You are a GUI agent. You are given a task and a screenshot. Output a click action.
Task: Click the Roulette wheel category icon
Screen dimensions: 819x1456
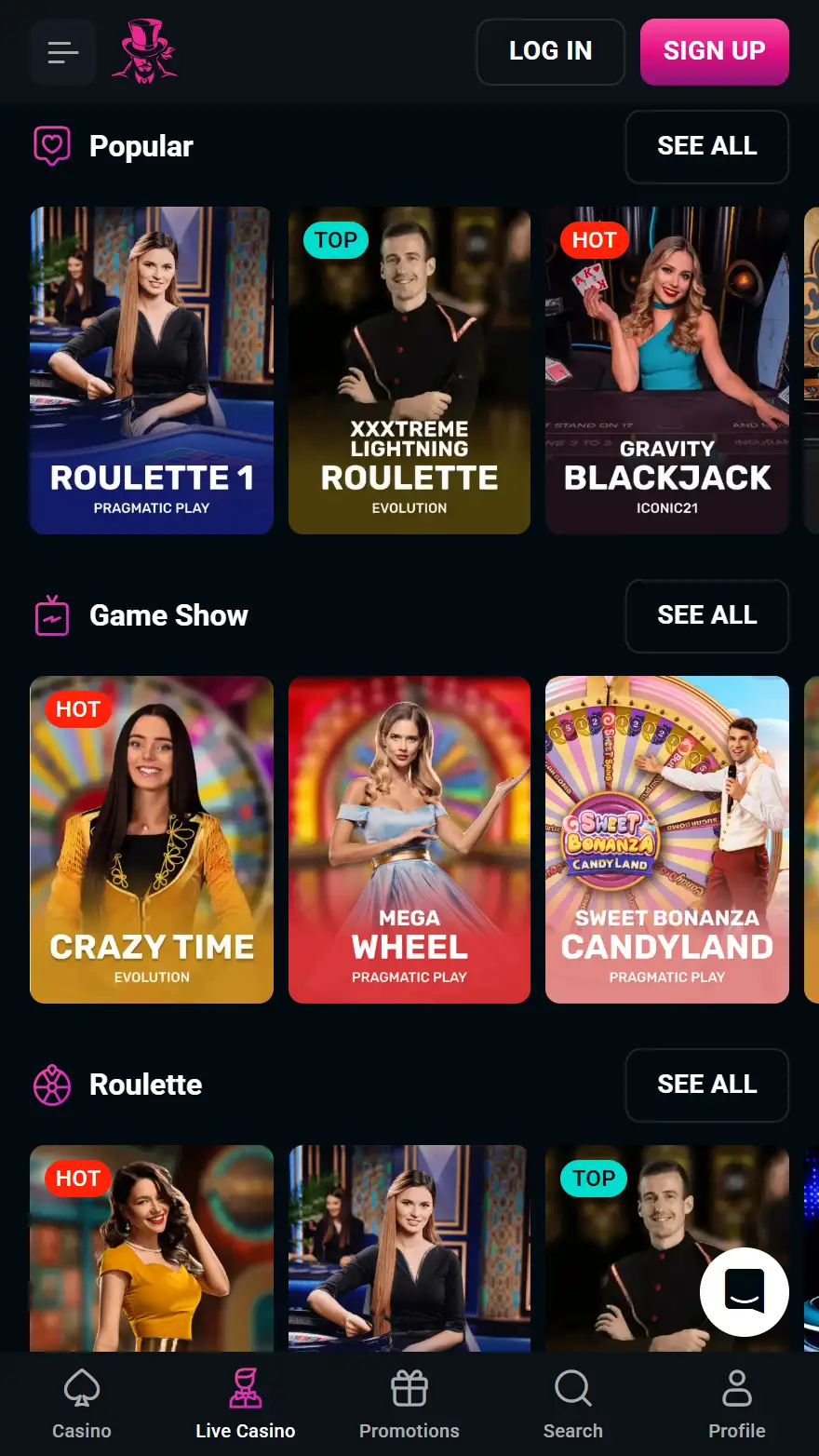pyautogui.click(x=52, y=1085)
